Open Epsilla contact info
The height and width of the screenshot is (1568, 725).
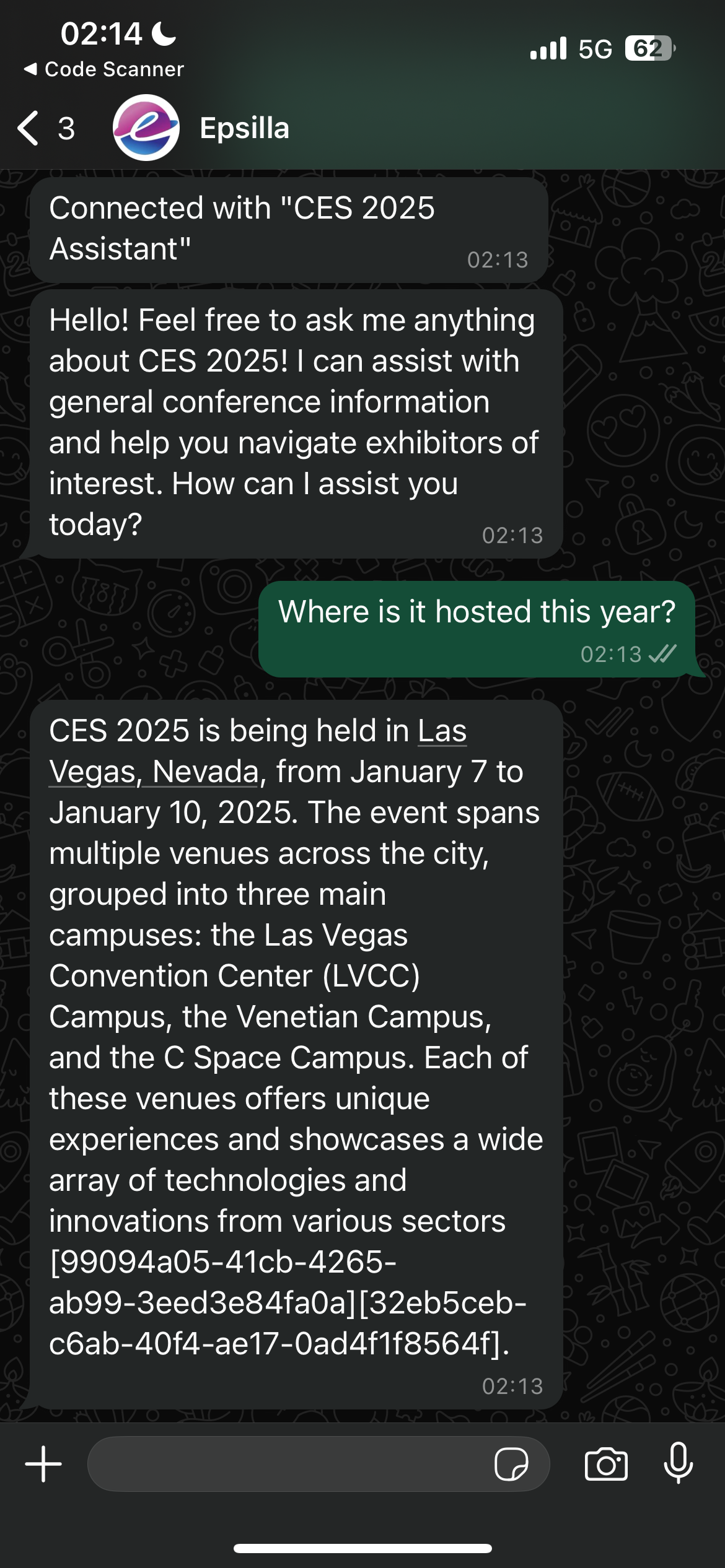click(244, 128)
